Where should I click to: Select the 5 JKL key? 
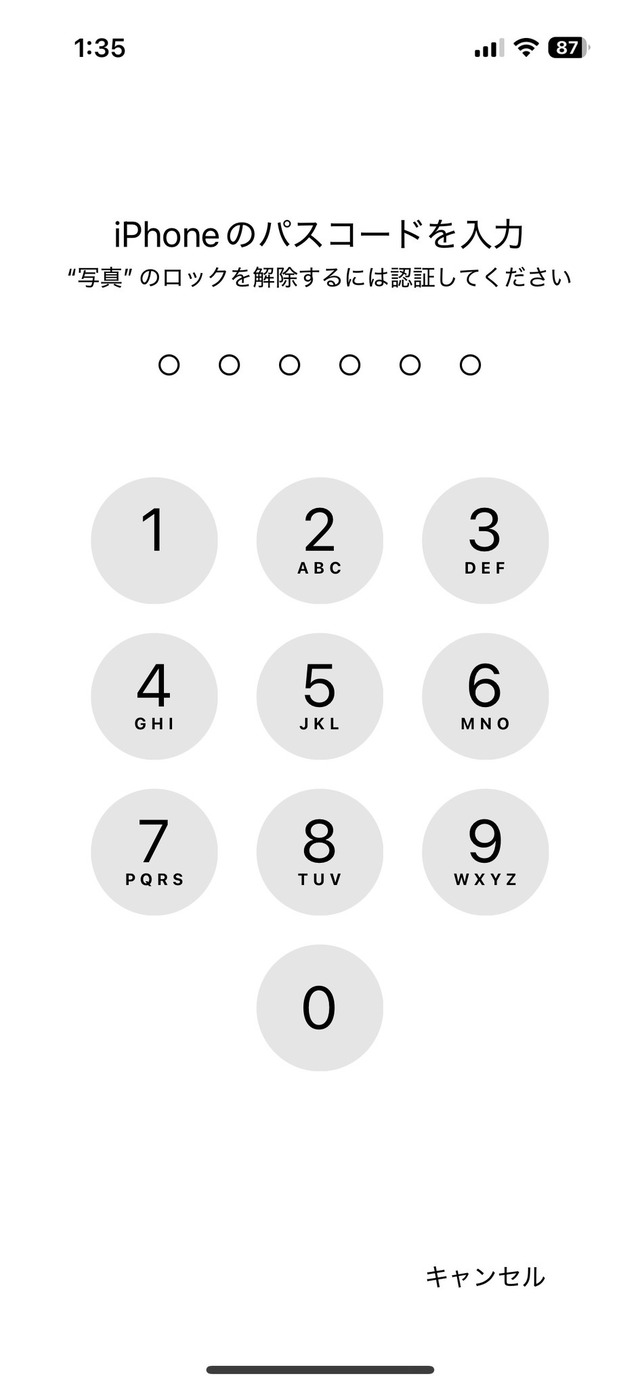(x=320, y=696)
